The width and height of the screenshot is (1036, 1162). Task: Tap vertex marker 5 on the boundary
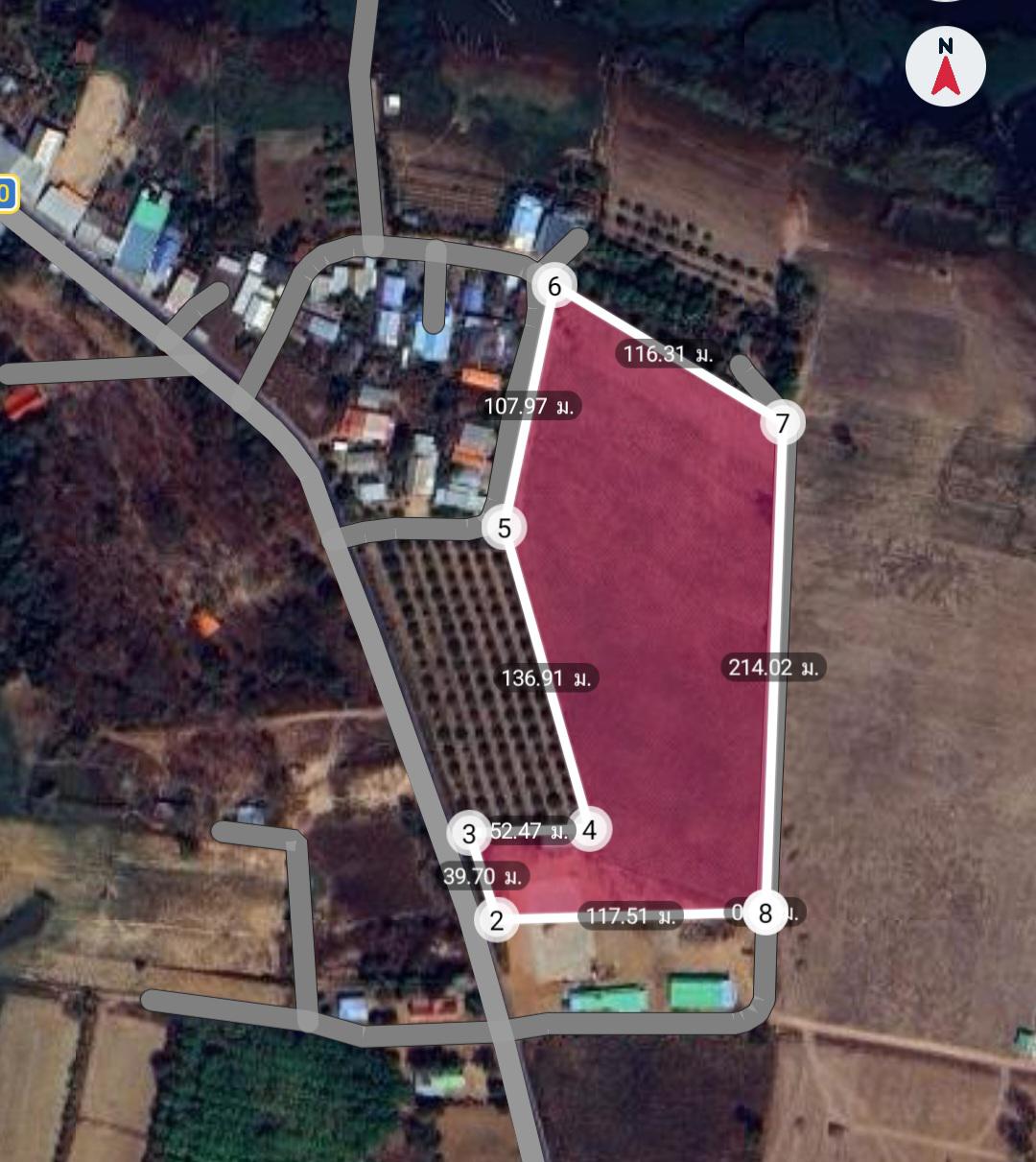click(504, 528)
